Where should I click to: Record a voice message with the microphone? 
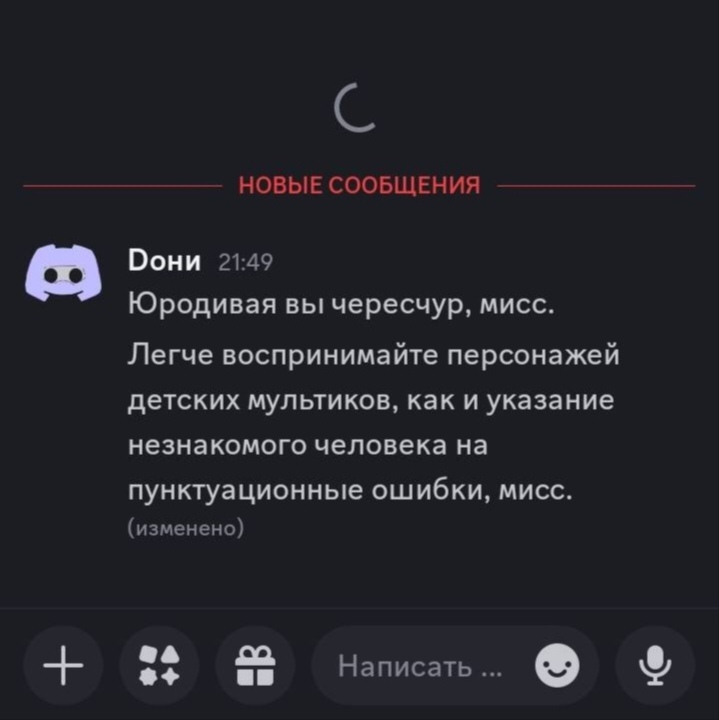coord(655,665)
